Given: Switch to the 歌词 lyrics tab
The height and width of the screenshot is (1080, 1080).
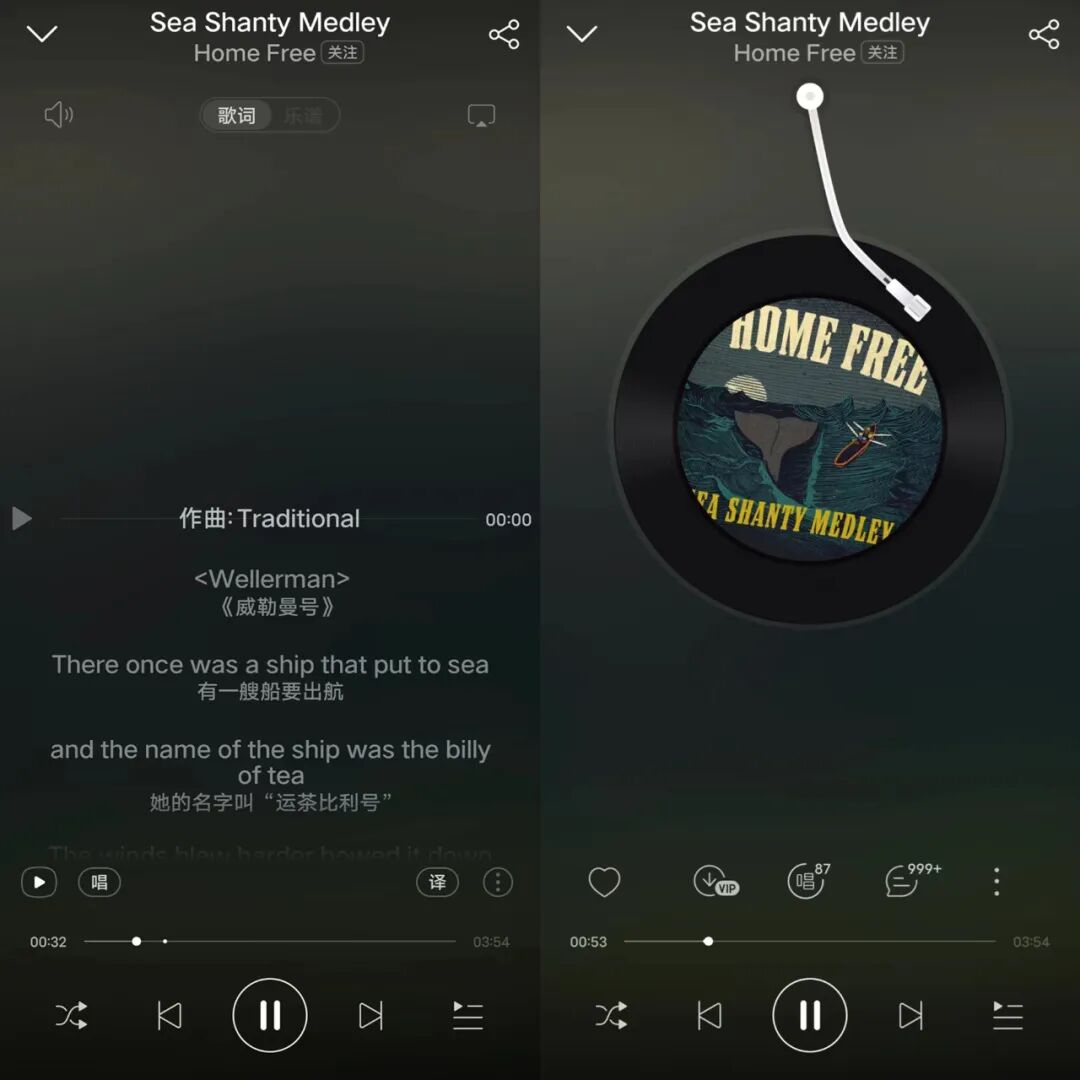Looking at the screenshot, I should (x=237, y=116).
